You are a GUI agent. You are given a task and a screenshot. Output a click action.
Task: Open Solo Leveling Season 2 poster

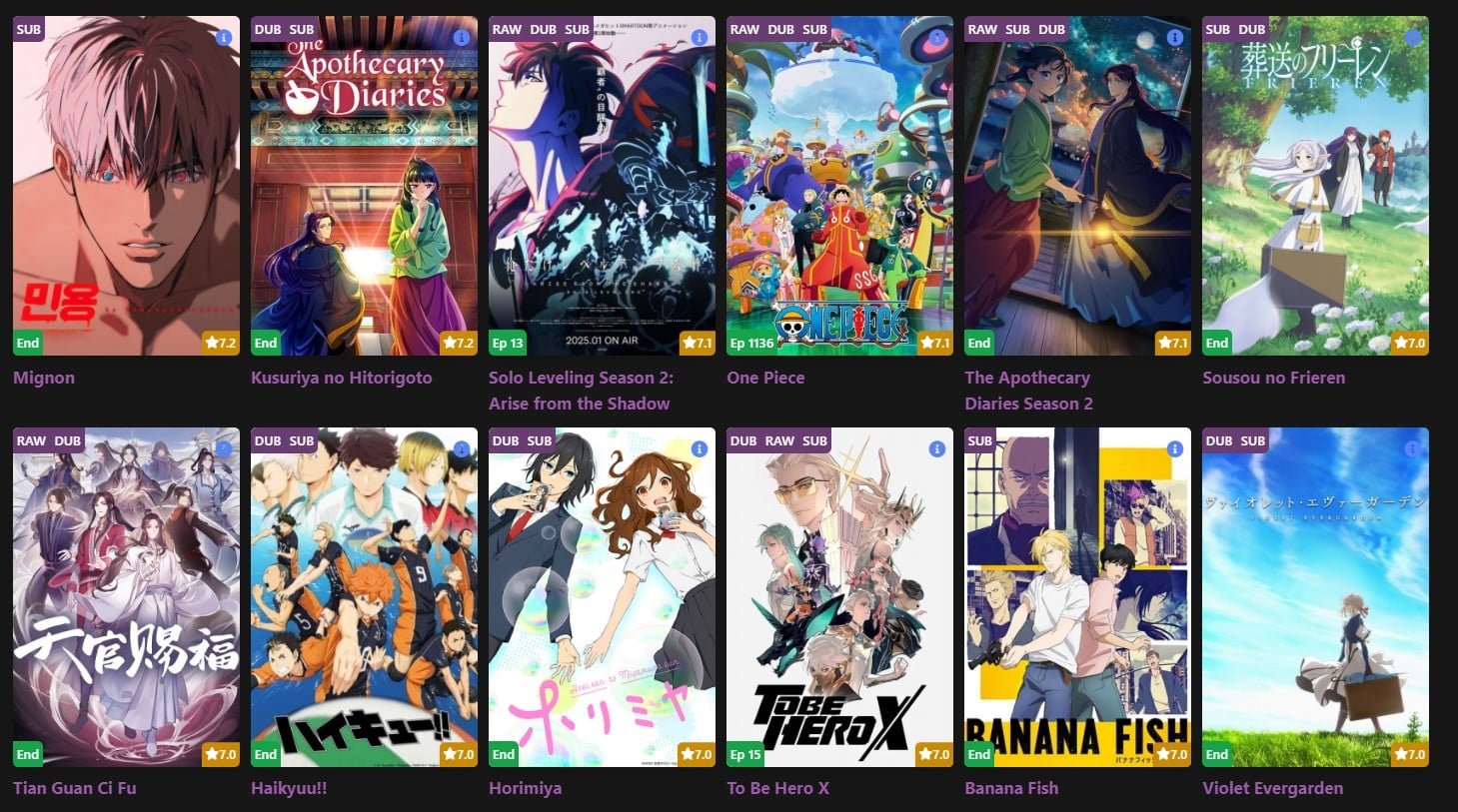(x=602, y=186)
